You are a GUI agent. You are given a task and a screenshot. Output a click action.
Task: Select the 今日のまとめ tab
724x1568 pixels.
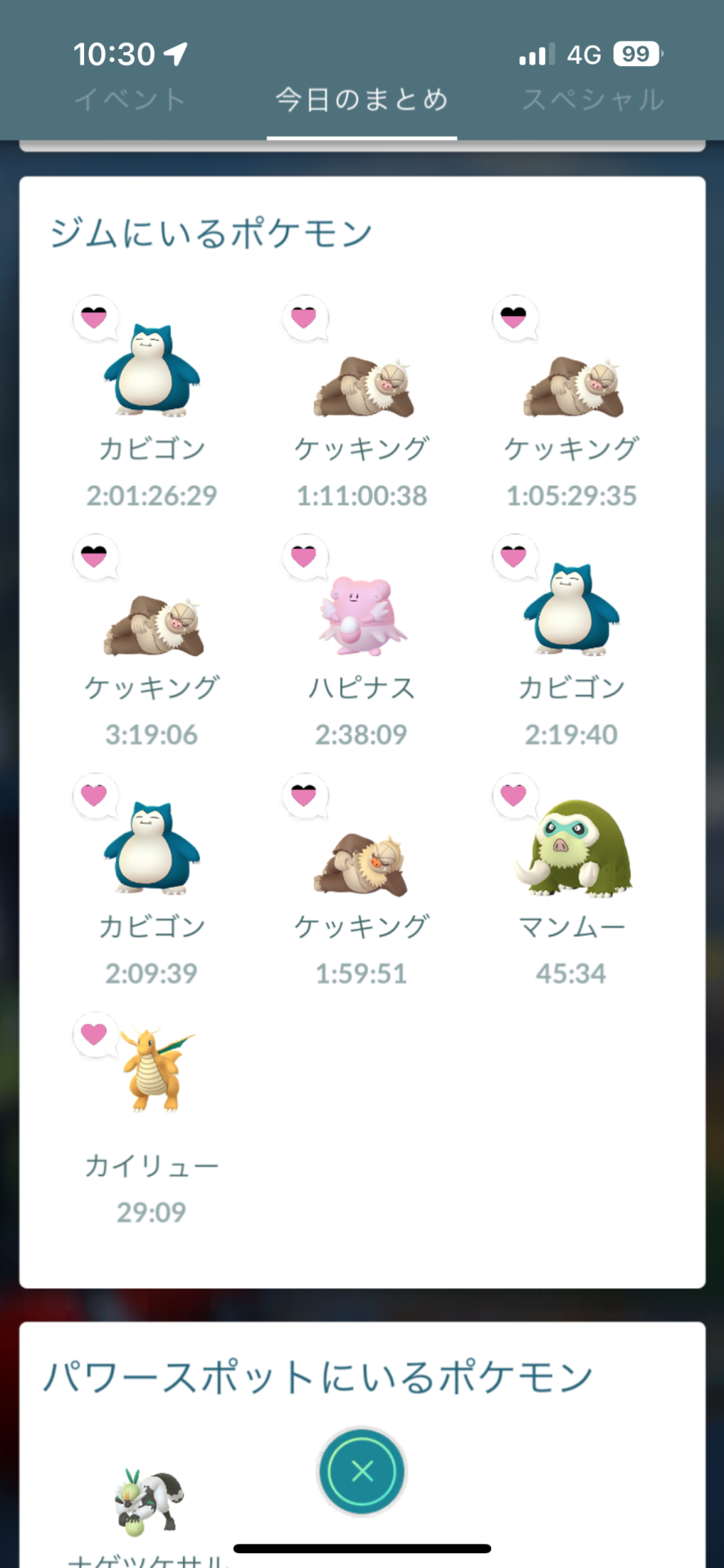(361, 100)
